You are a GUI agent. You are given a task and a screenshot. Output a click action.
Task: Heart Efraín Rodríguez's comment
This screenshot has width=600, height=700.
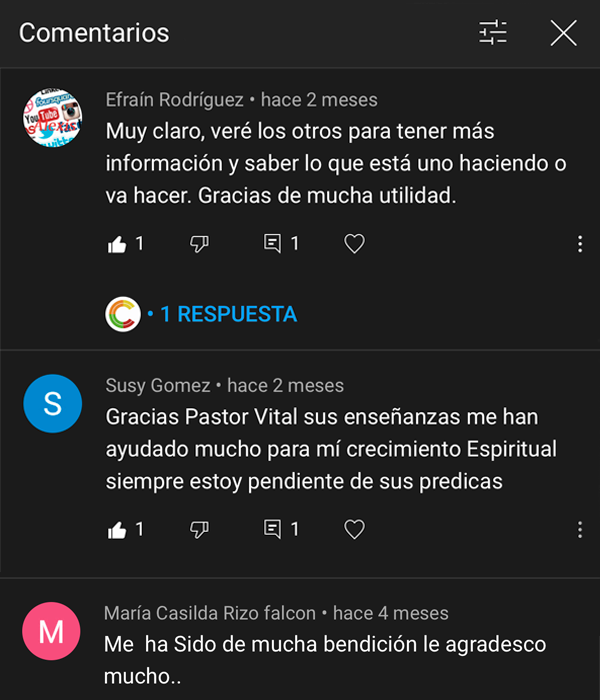[354, 244]
